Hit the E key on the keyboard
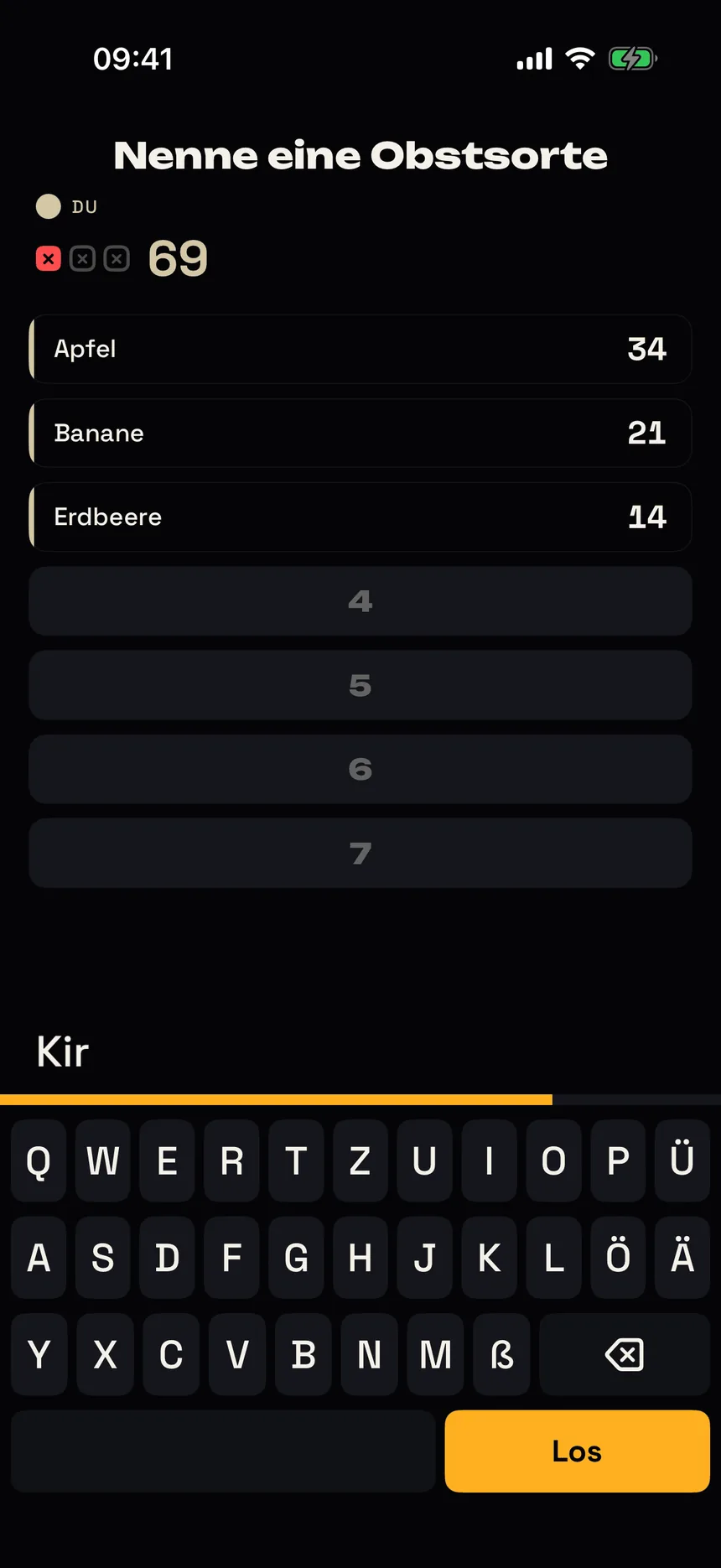The image size is (721, 1568). tap(167, 1160)
